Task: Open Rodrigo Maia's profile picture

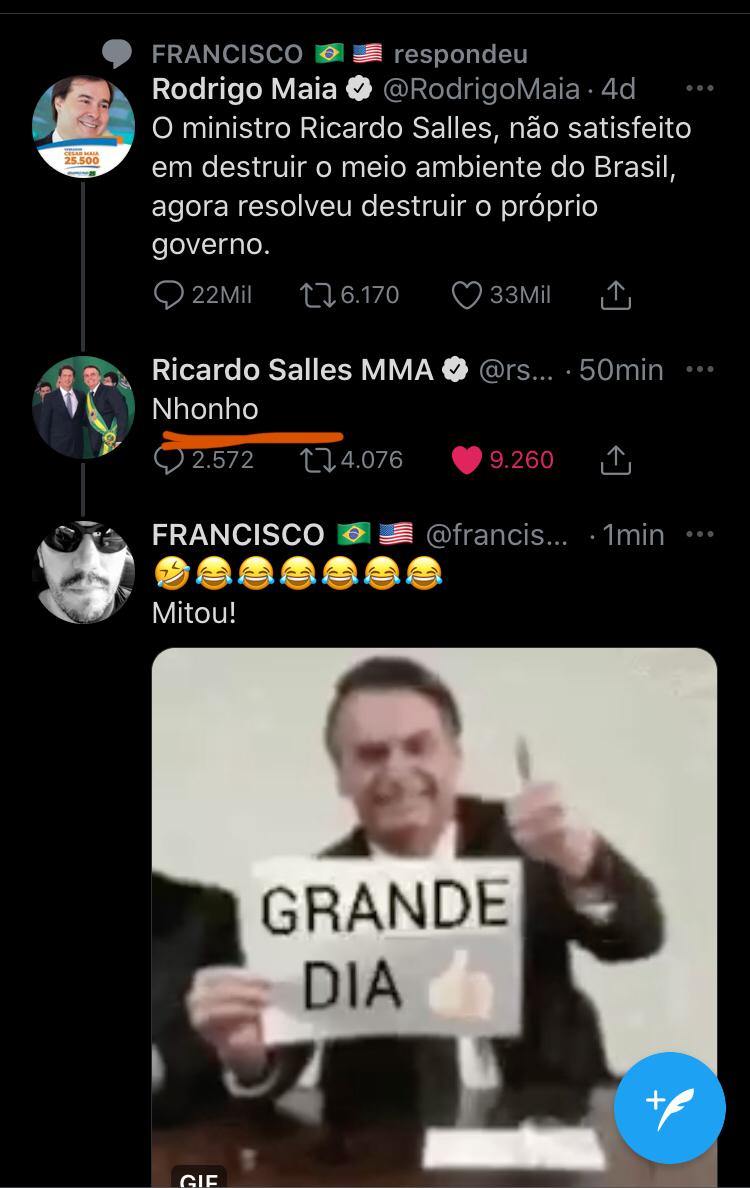Action: (84, 125)
